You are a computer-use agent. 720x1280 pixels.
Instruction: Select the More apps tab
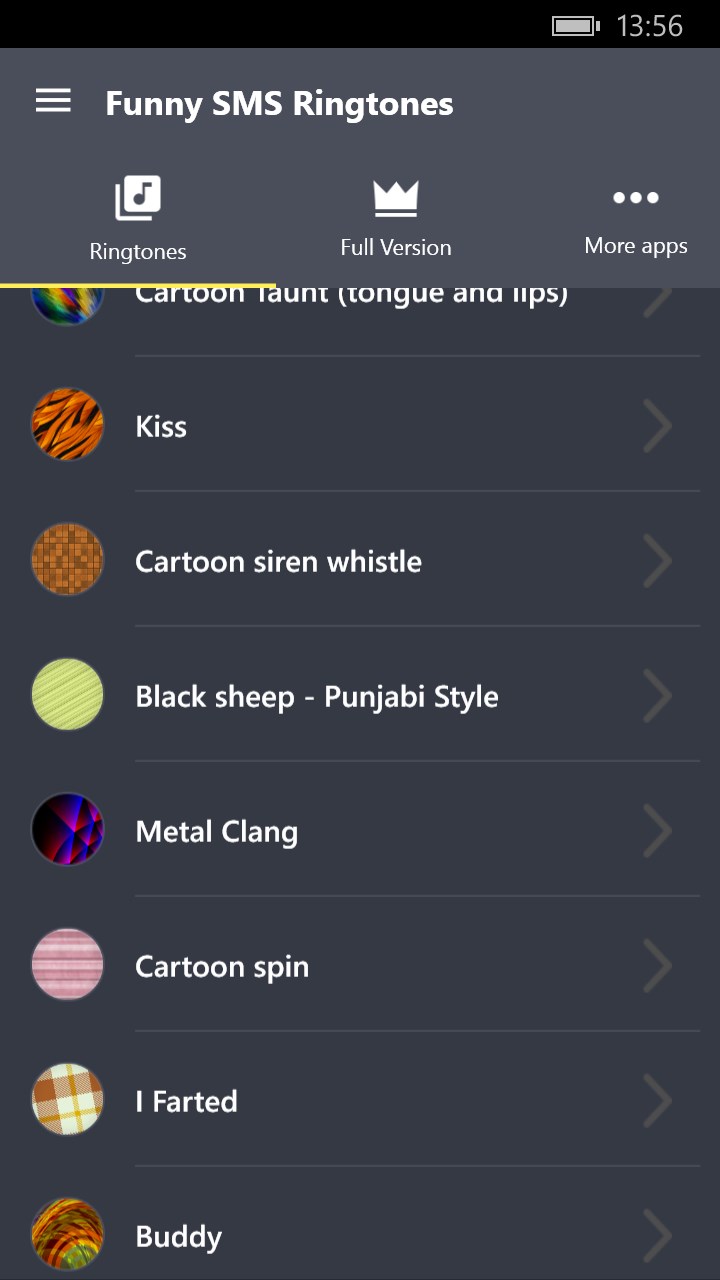(636, 218)
